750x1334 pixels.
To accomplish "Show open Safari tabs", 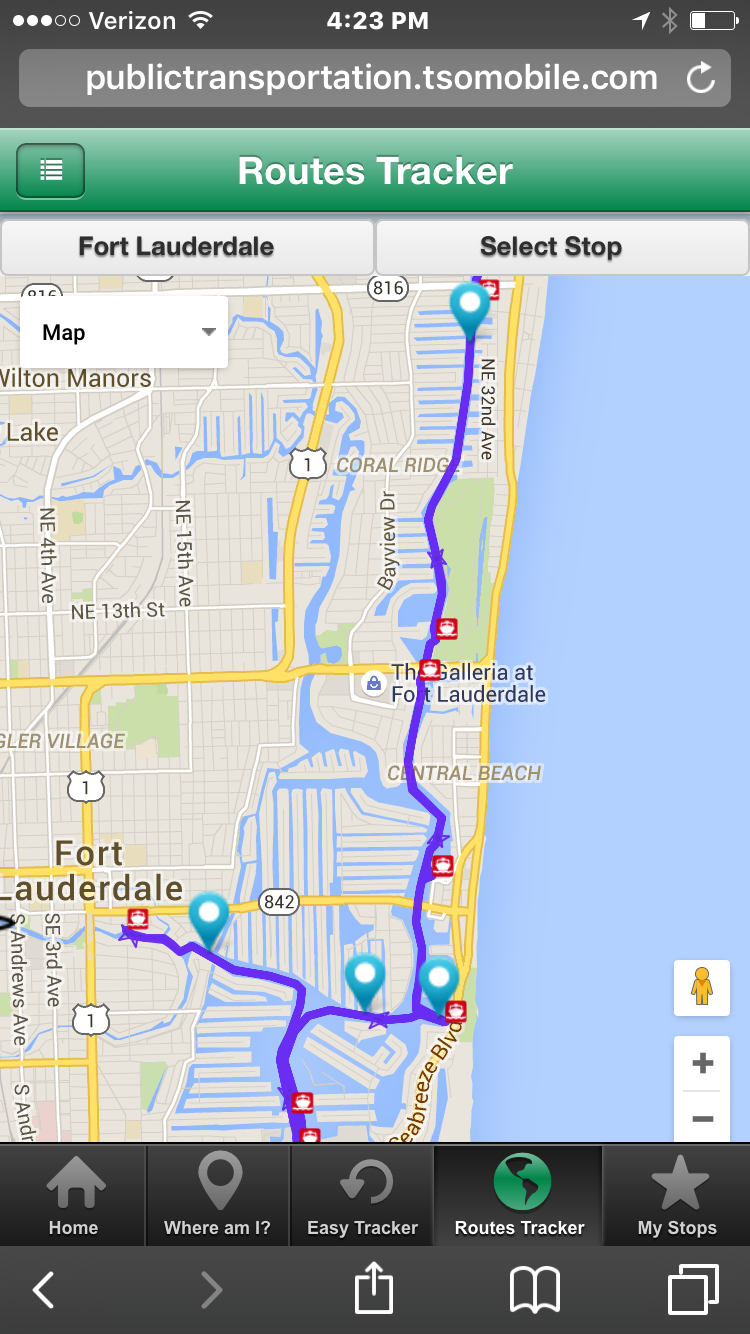I will (x=692, y=1290).
